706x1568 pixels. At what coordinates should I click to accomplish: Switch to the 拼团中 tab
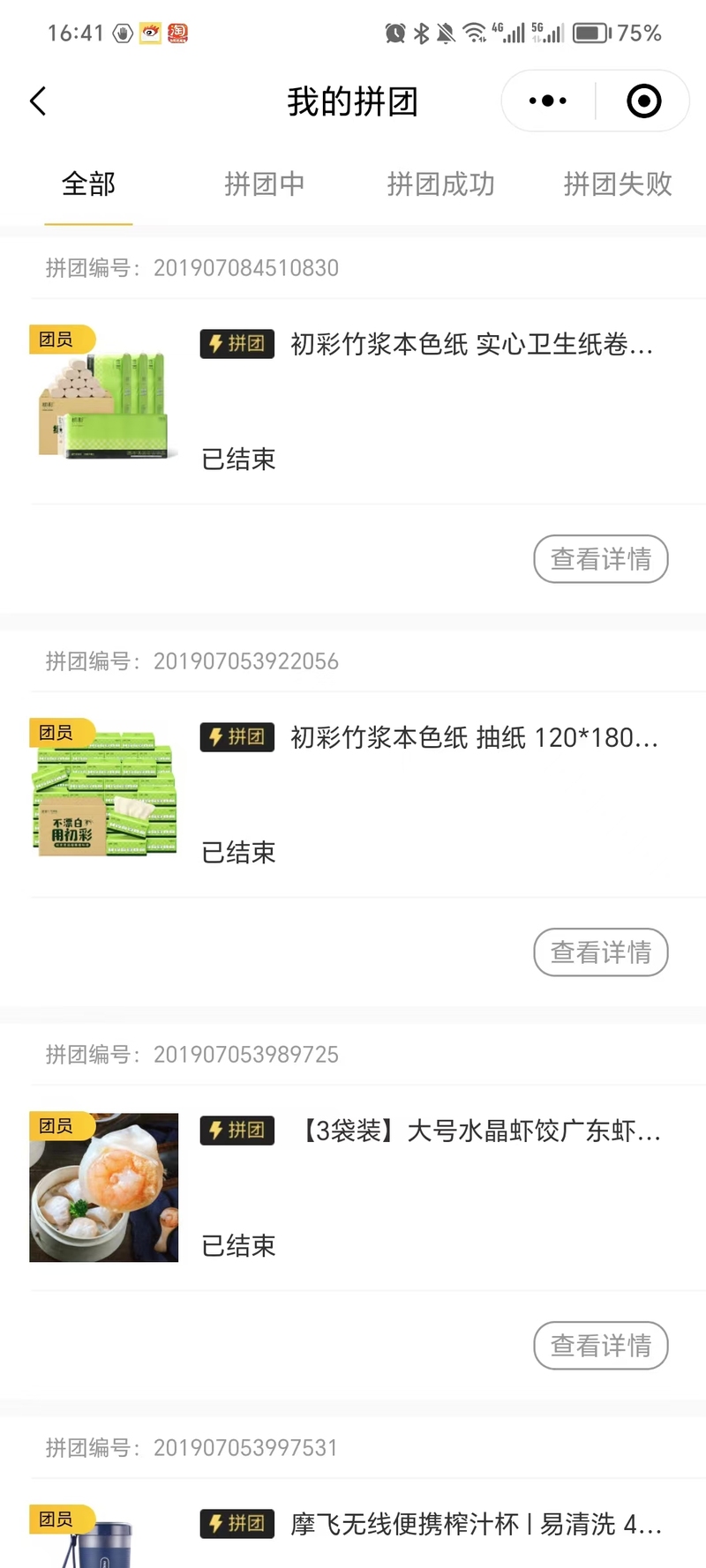264,184
